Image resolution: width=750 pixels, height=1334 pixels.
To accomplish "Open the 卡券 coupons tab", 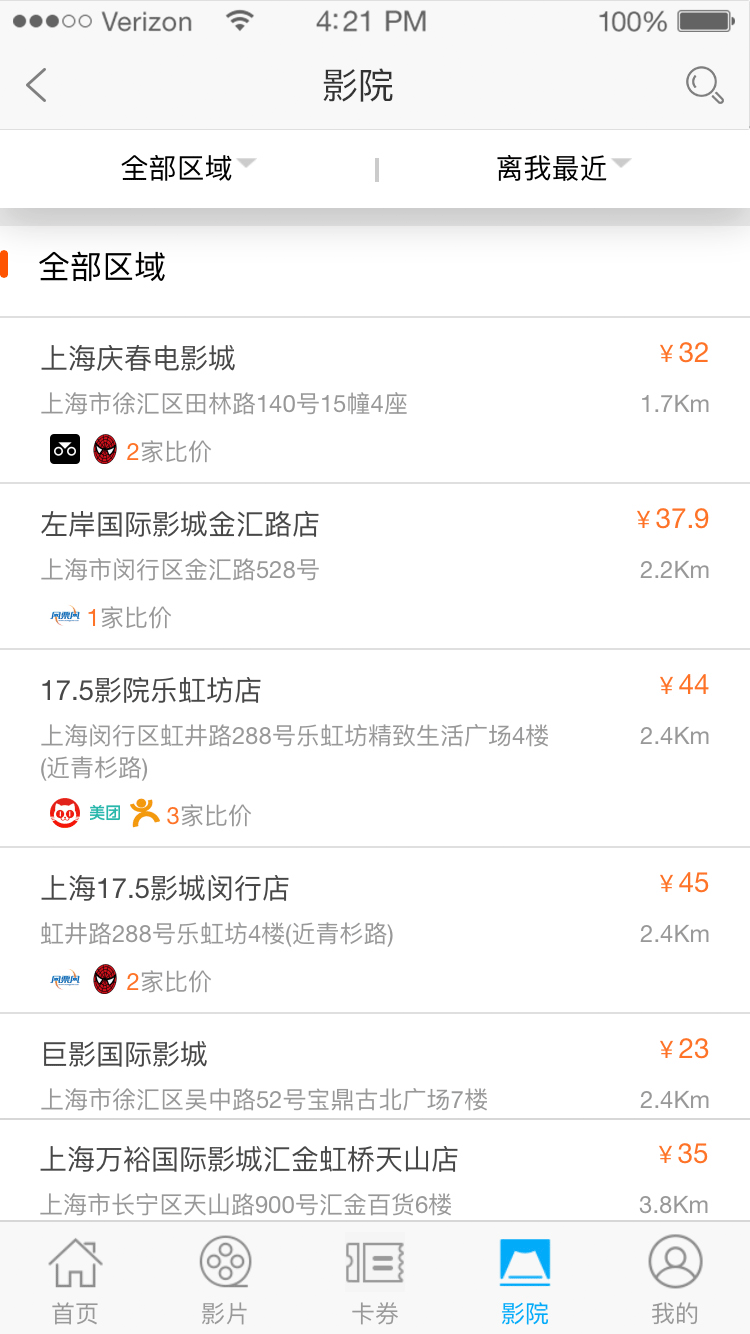I will tap(375, 1280).
